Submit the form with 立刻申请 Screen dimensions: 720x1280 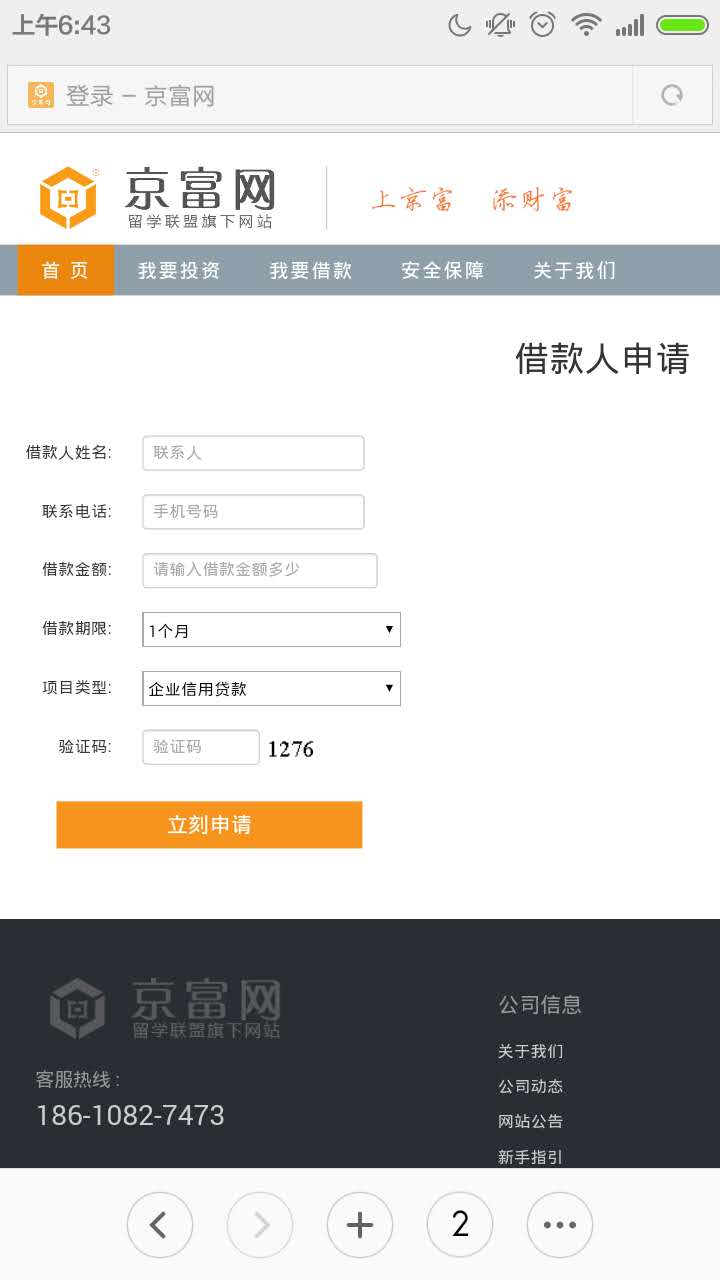point(209,825)
